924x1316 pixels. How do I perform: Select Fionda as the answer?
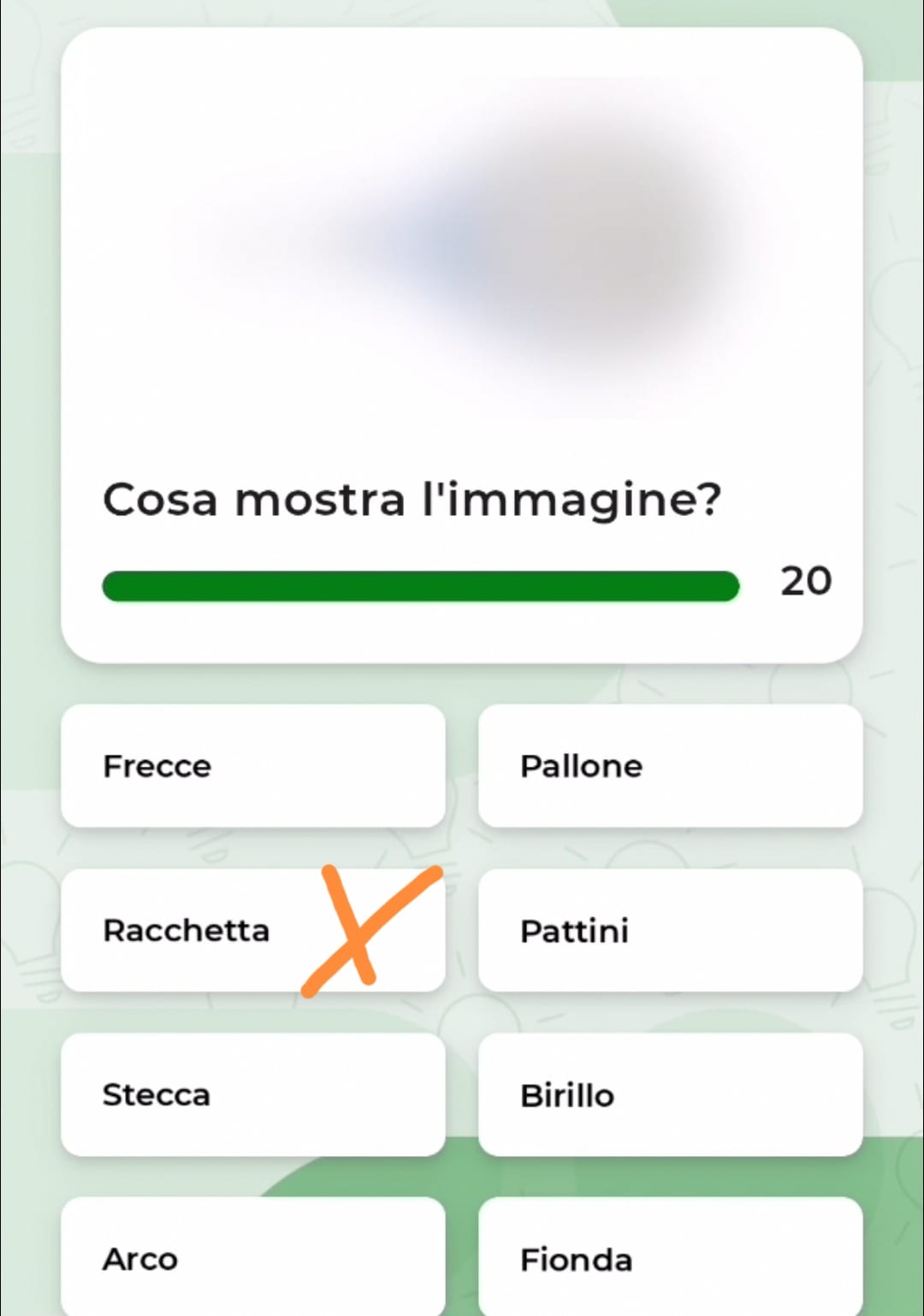(670, 1258)
